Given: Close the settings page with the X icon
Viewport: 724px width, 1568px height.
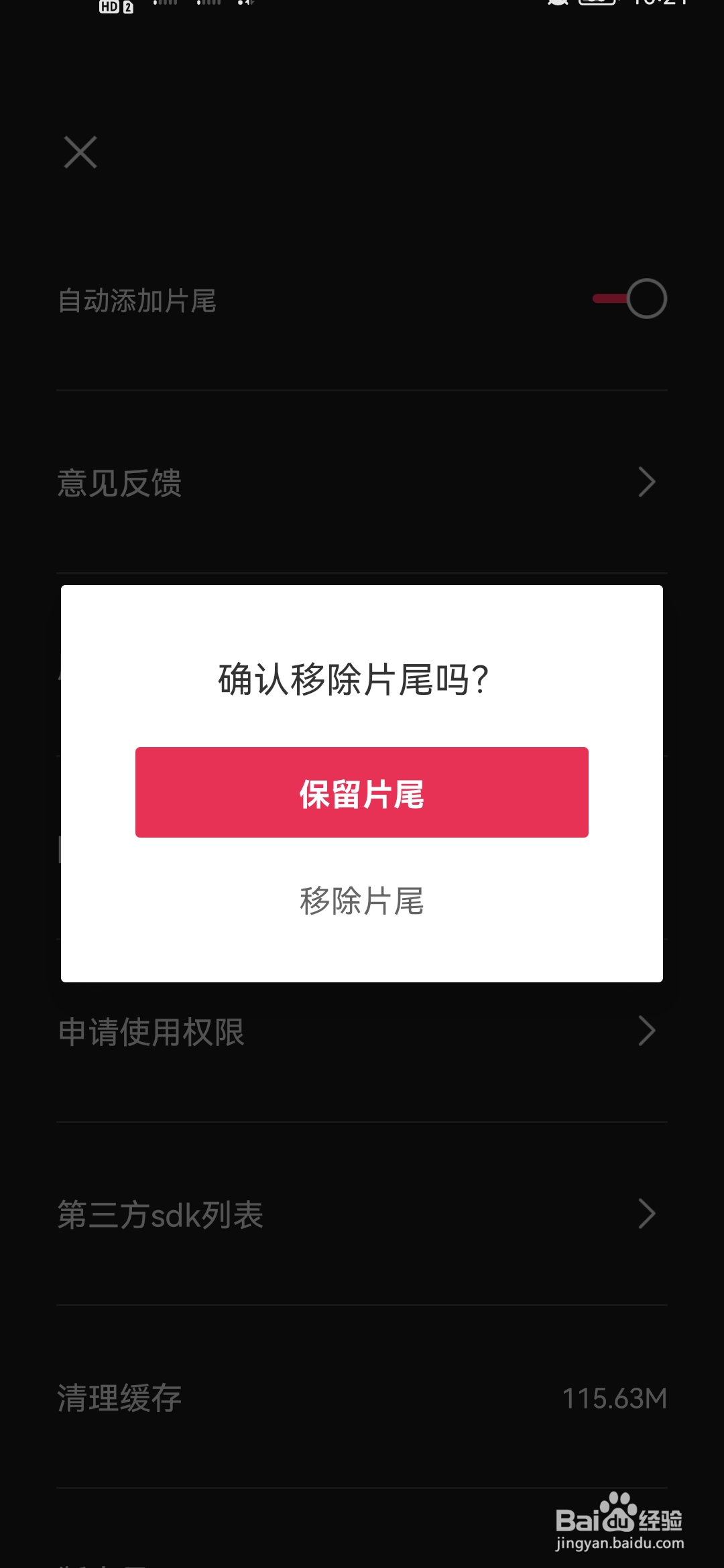Looking at the screenshot, I should [82, 152].
